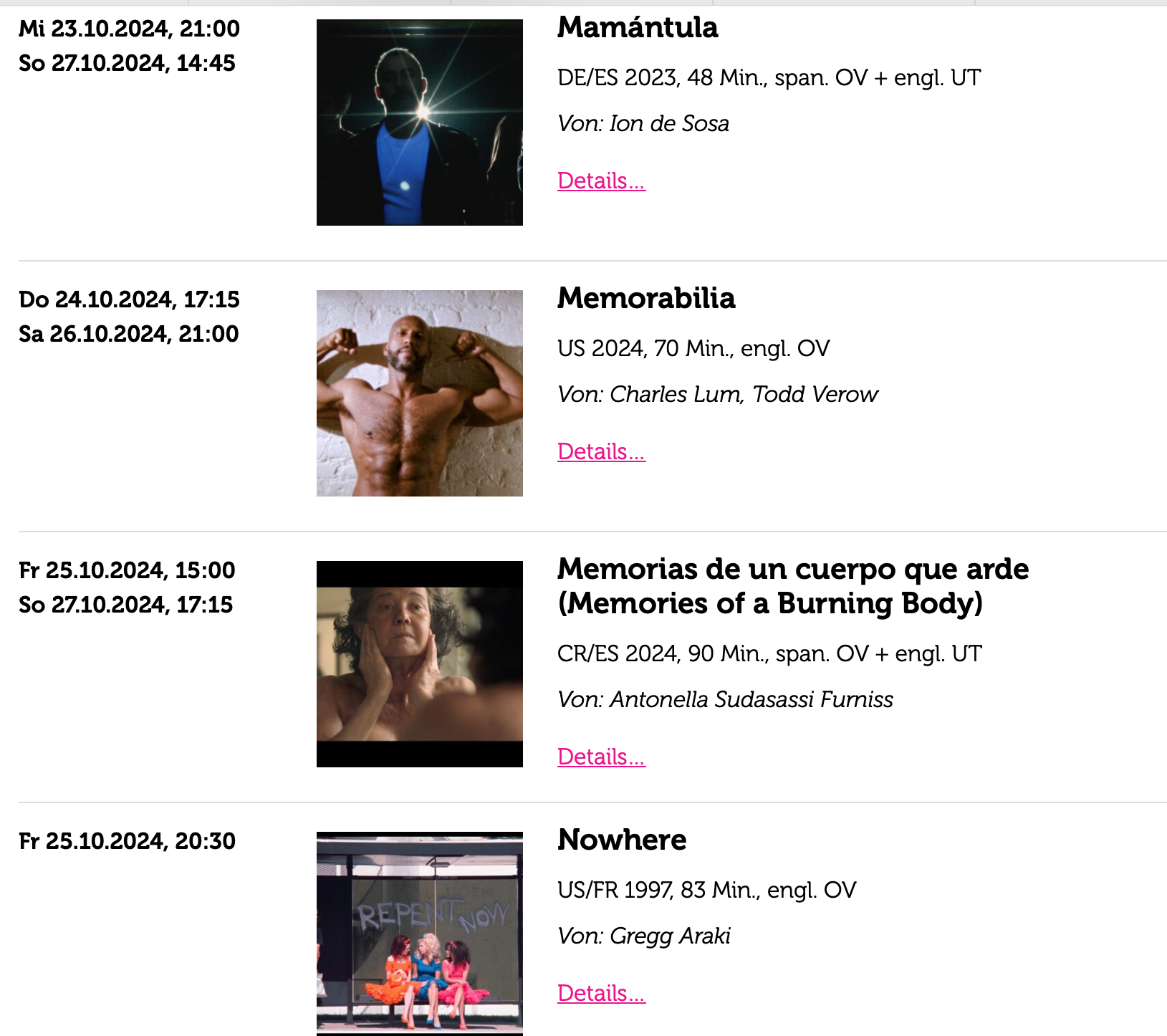This screenshot has height=1036, width=1167.
Task: Tap the Nowhere film still
Action: [x=419, y=934]
